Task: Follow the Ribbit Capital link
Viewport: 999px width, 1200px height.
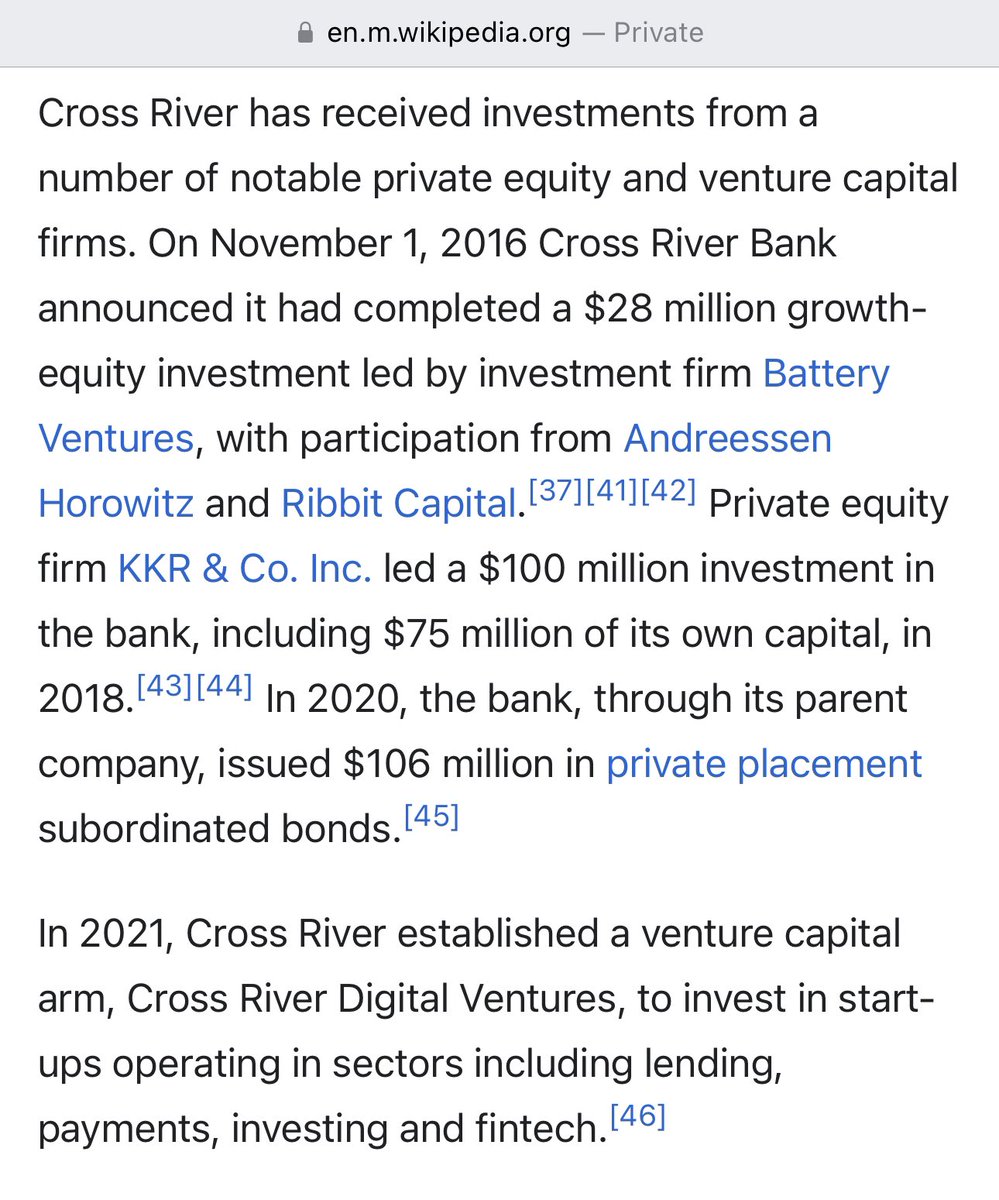Action: click(x=398, y=504)
